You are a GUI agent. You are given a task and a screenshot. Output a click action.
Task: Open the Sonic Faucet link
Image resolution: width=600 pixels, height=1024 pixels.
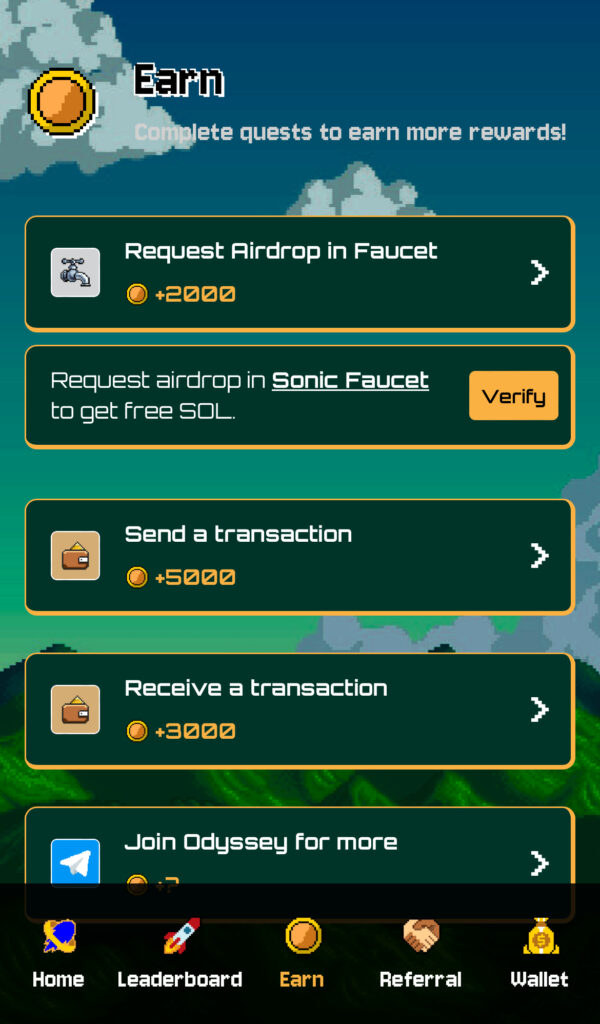coord(350,380)
